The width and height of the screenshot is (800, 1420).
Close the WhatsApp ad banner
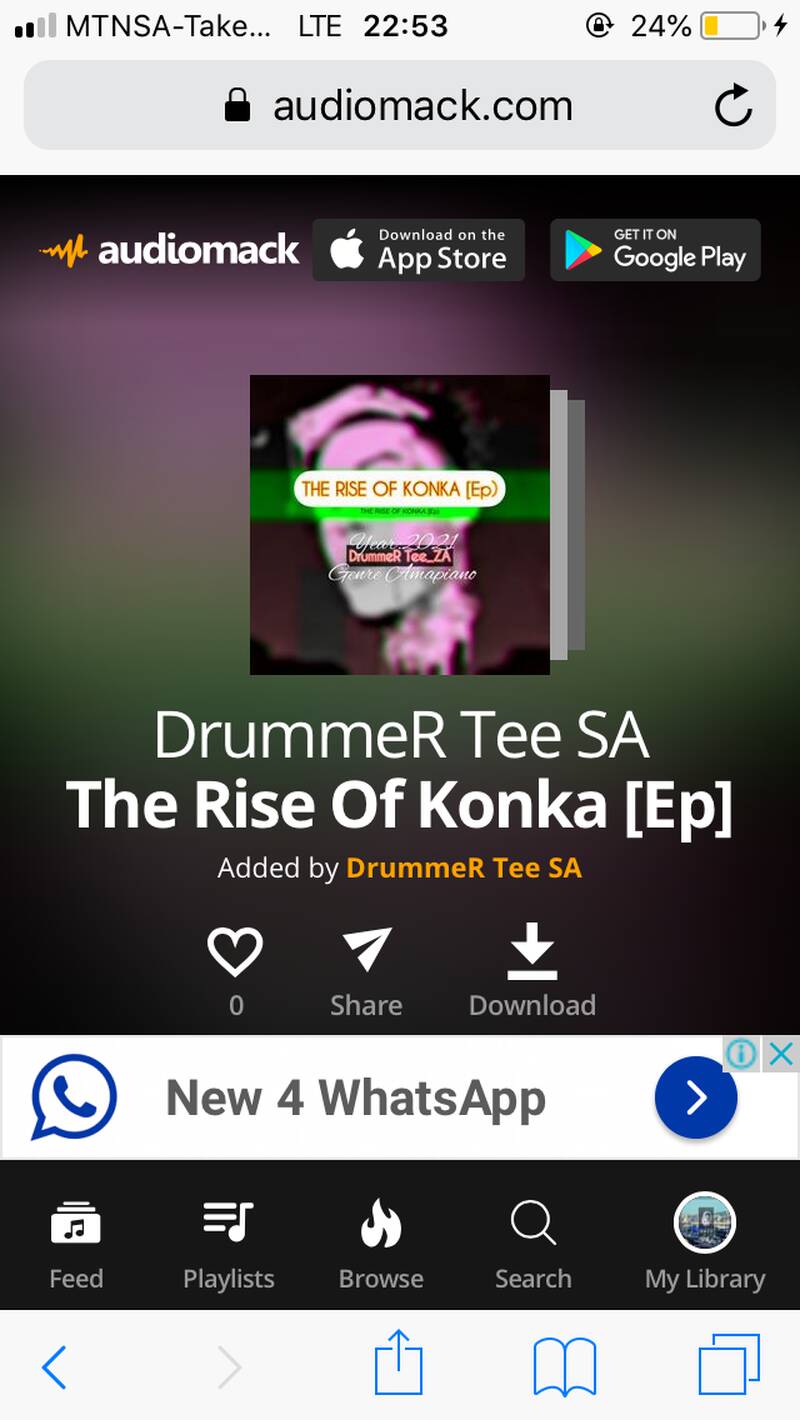(782, 1053)
